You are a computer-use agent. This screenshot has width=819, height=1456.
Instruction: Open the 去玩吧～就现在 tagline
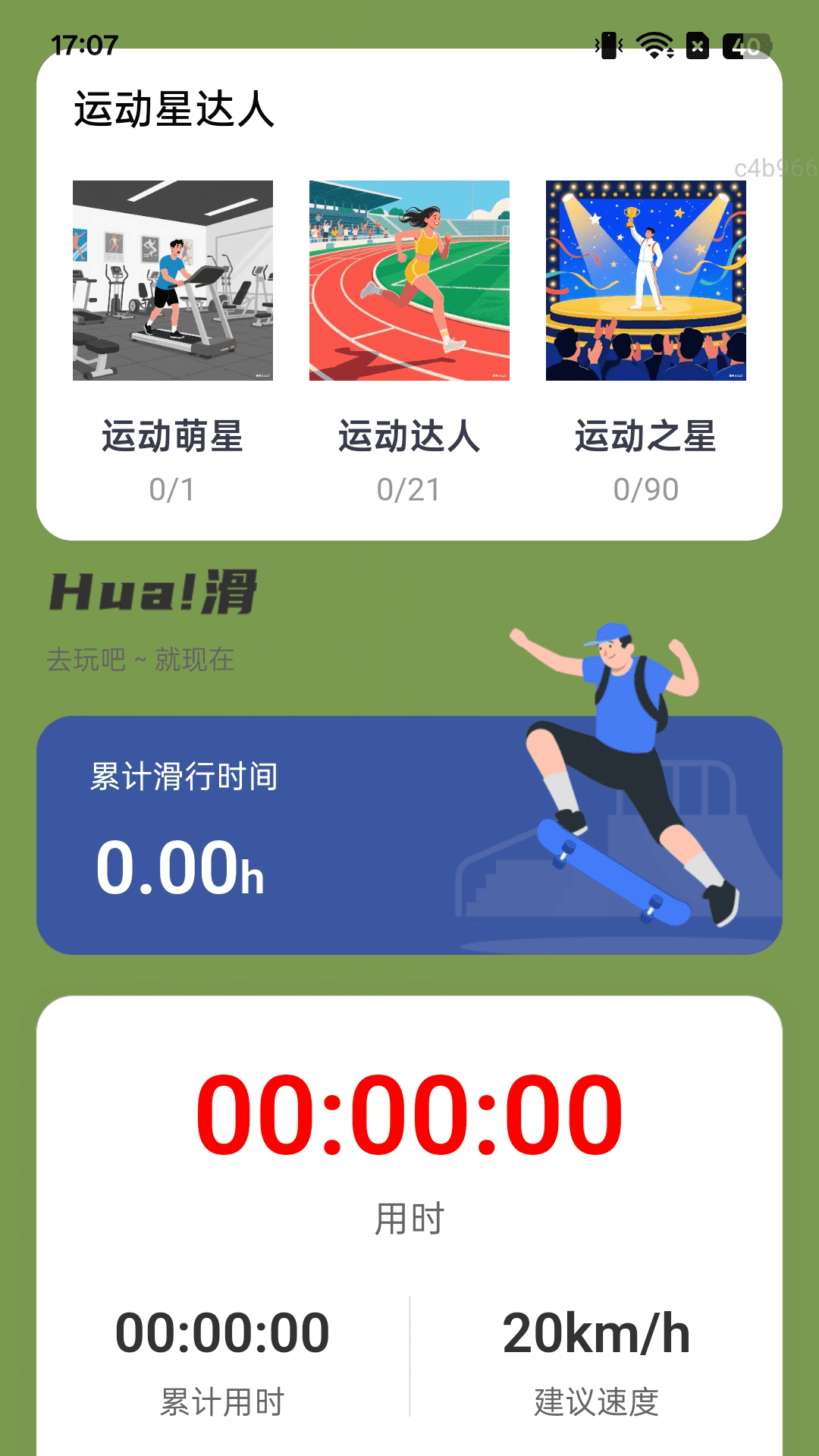140,660
